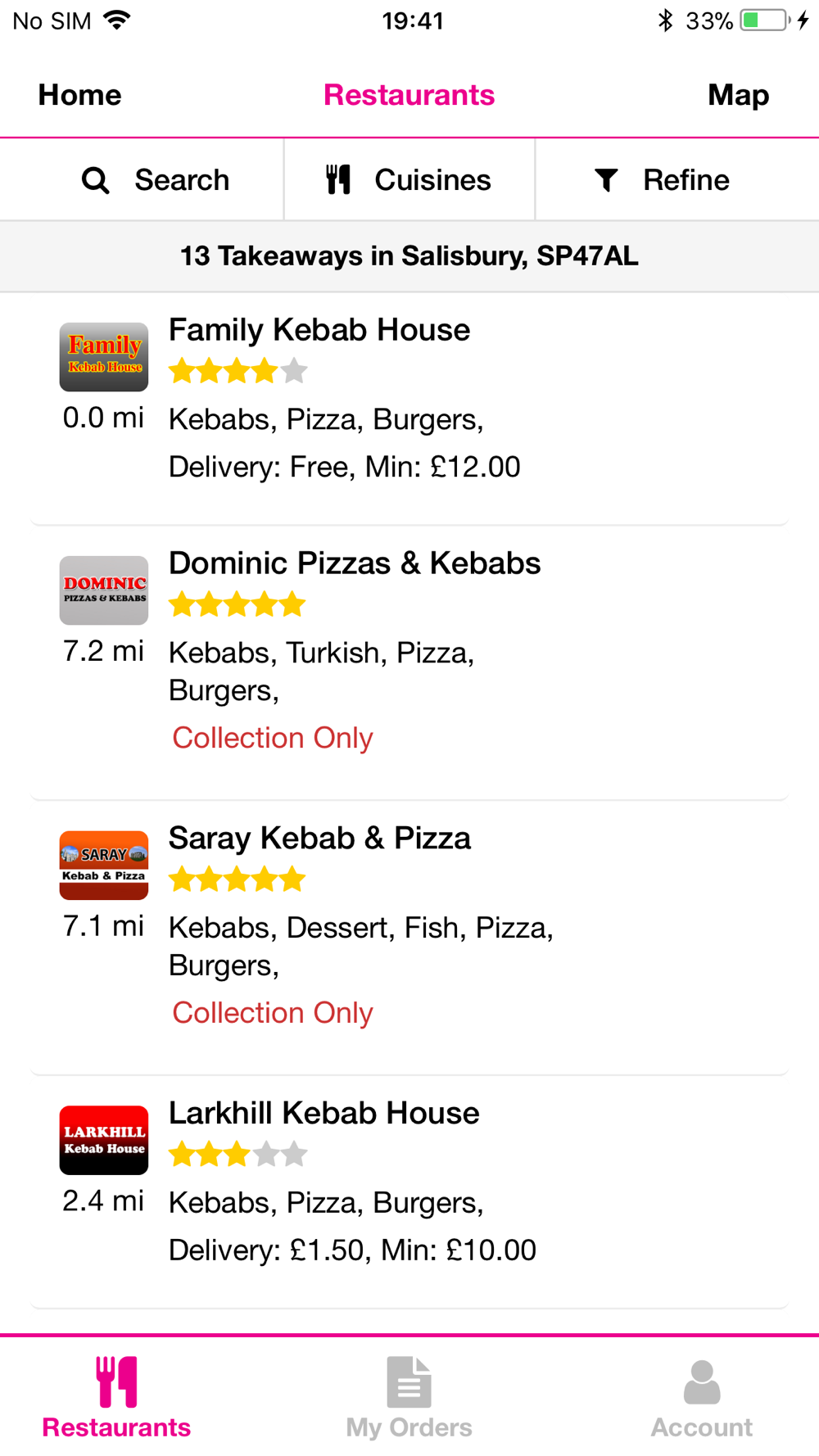Filter by Cuisines
Image resolution: width=819 pixels, height=1456 pixels.
pos(409,180)
